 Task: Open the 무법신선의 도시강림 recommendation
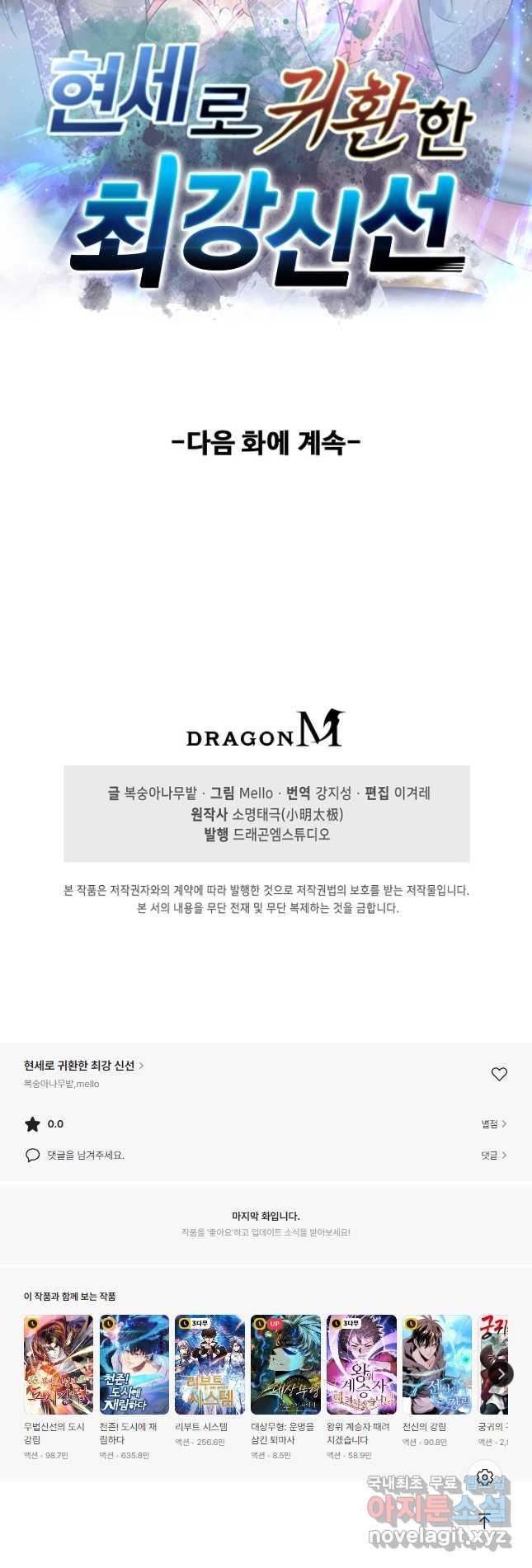(x=58, y=1365)
